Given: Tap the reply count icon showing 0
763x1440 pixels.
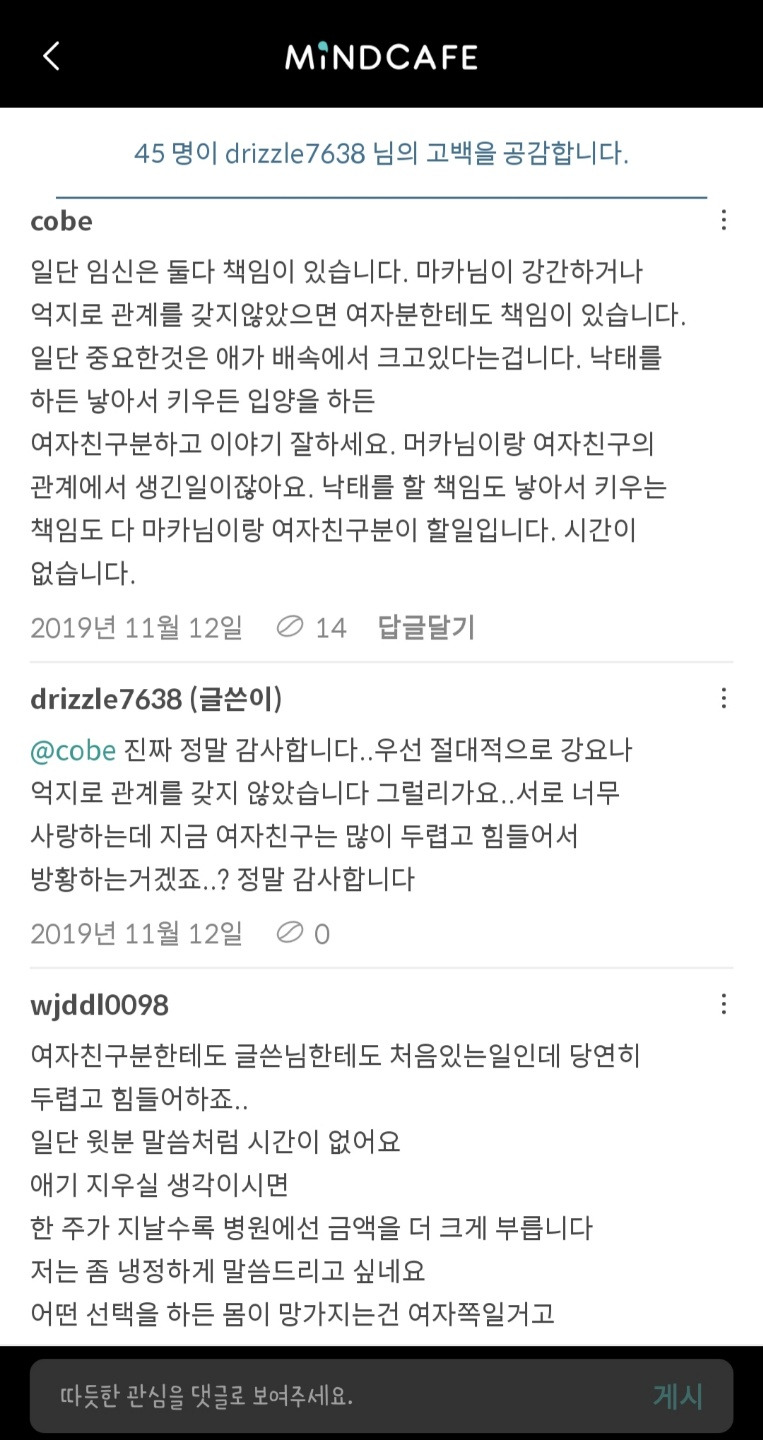Looking at the screenshot, I should 290,933.
